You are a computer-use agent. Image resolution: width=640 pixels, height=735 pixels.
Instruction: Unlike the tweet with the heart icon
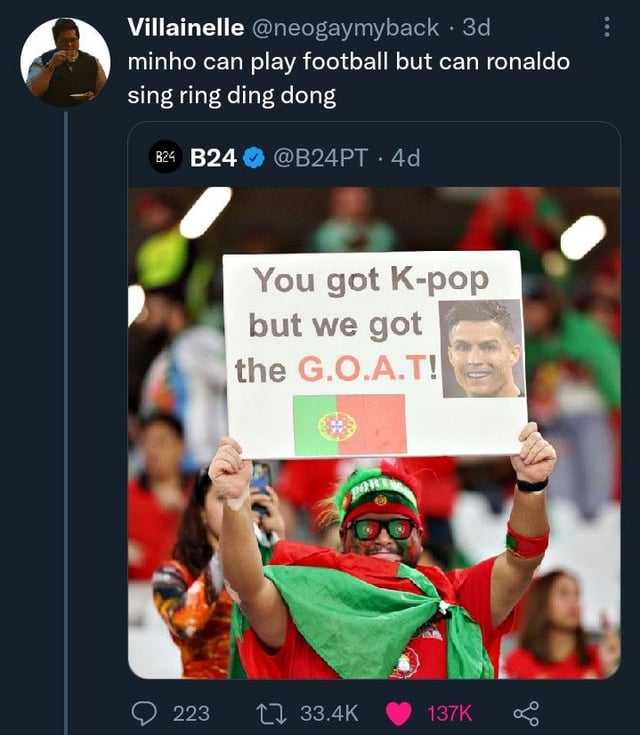click(399, 712)
